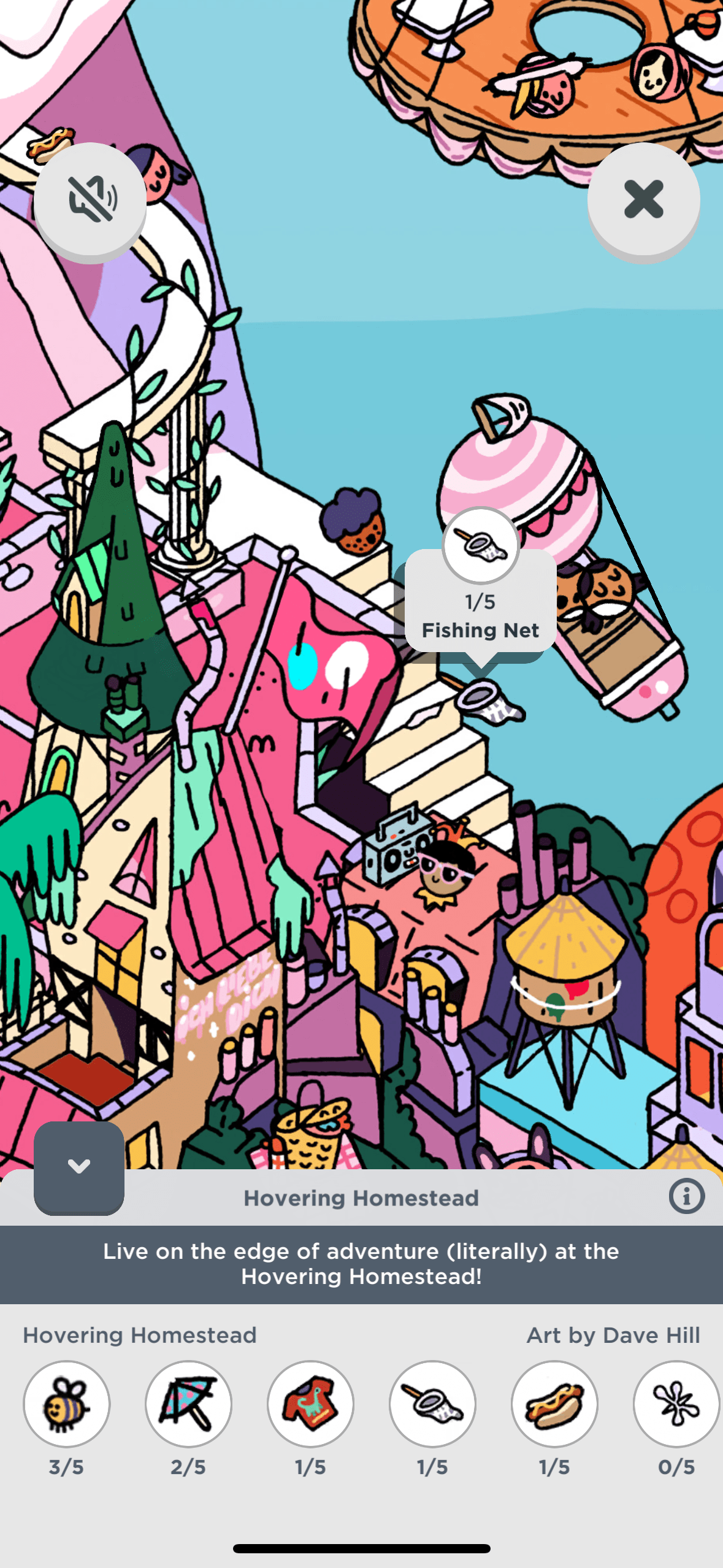
Task: Select the hot dog item showing 1/5
Action: click(554, 1404)
